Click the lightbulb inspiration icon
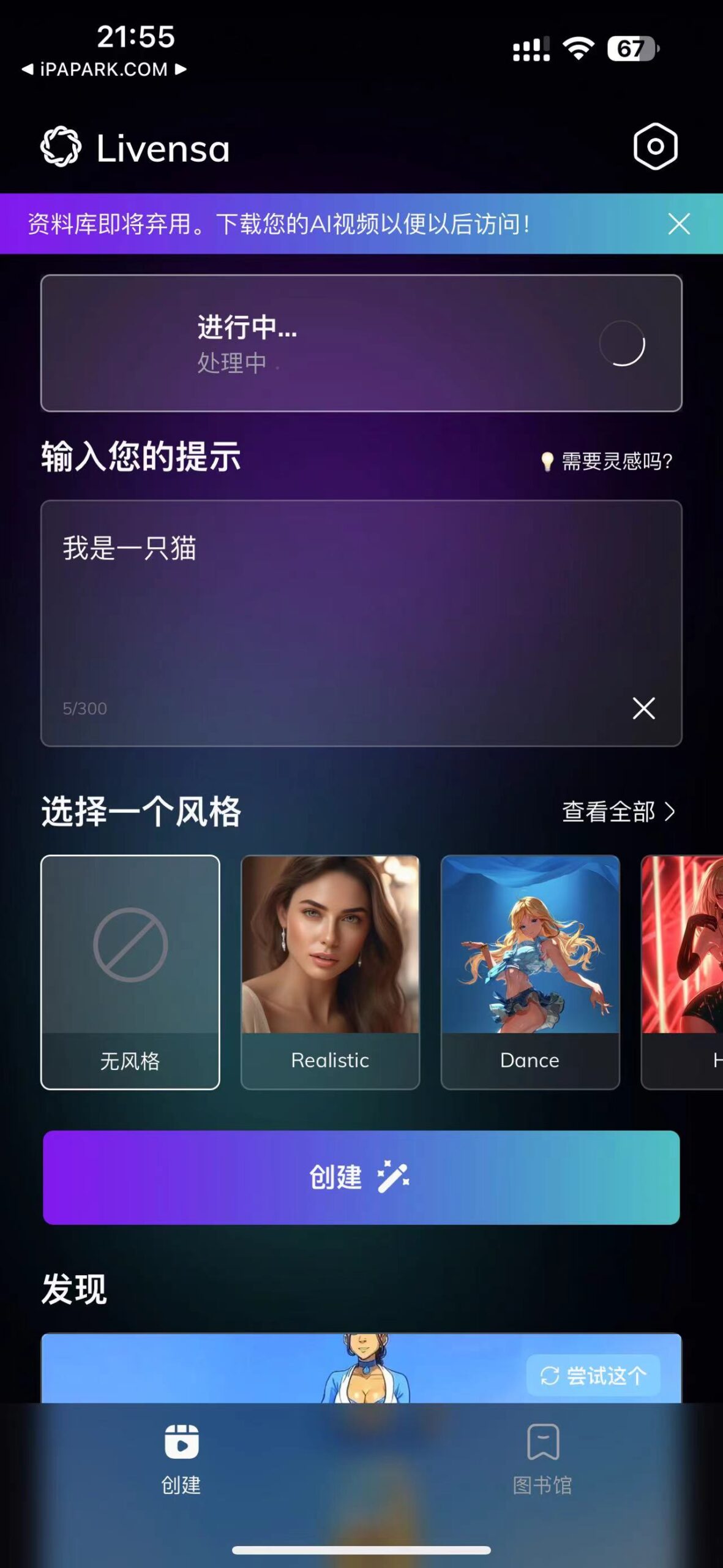 tap(547, 462)
